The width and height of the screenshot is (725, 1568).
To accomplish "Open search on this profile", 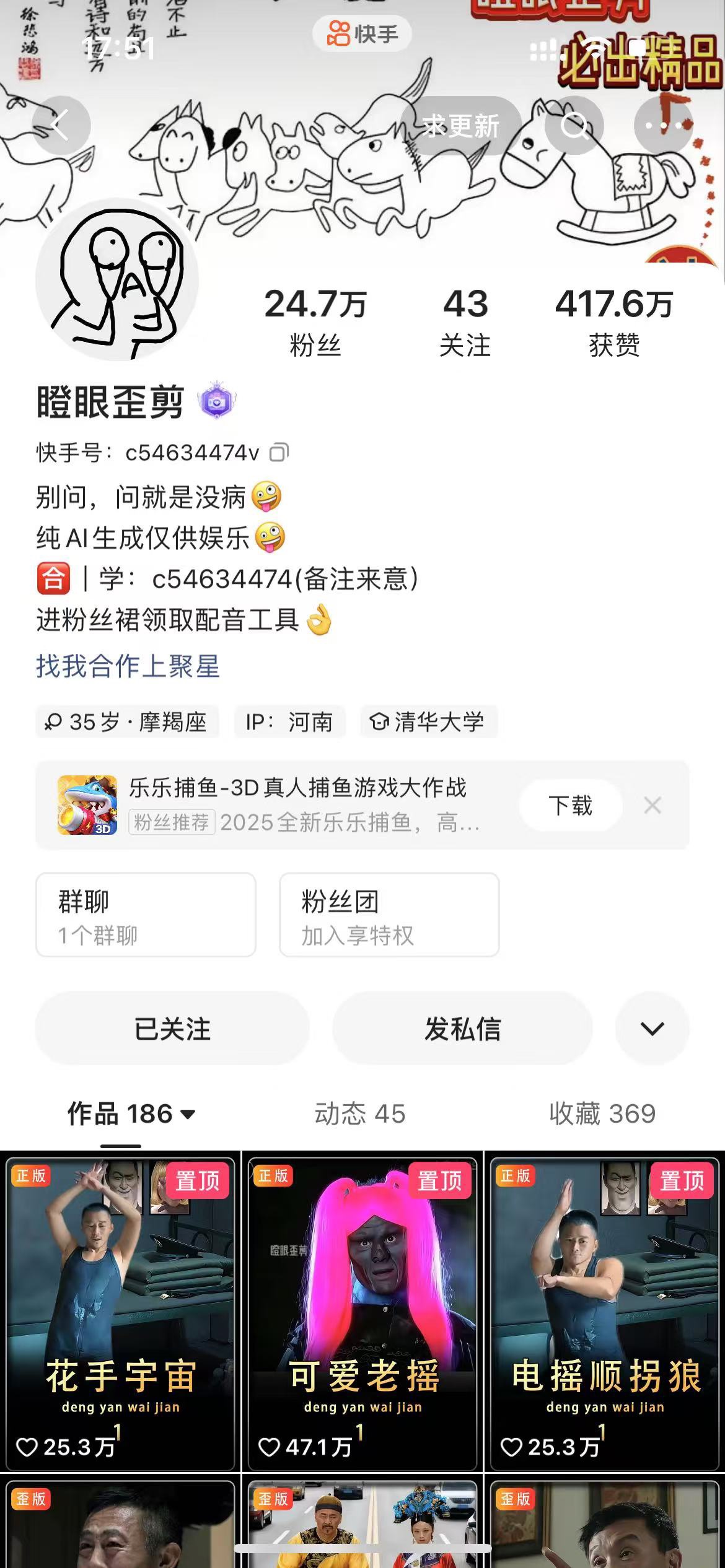I will point(574,126).
